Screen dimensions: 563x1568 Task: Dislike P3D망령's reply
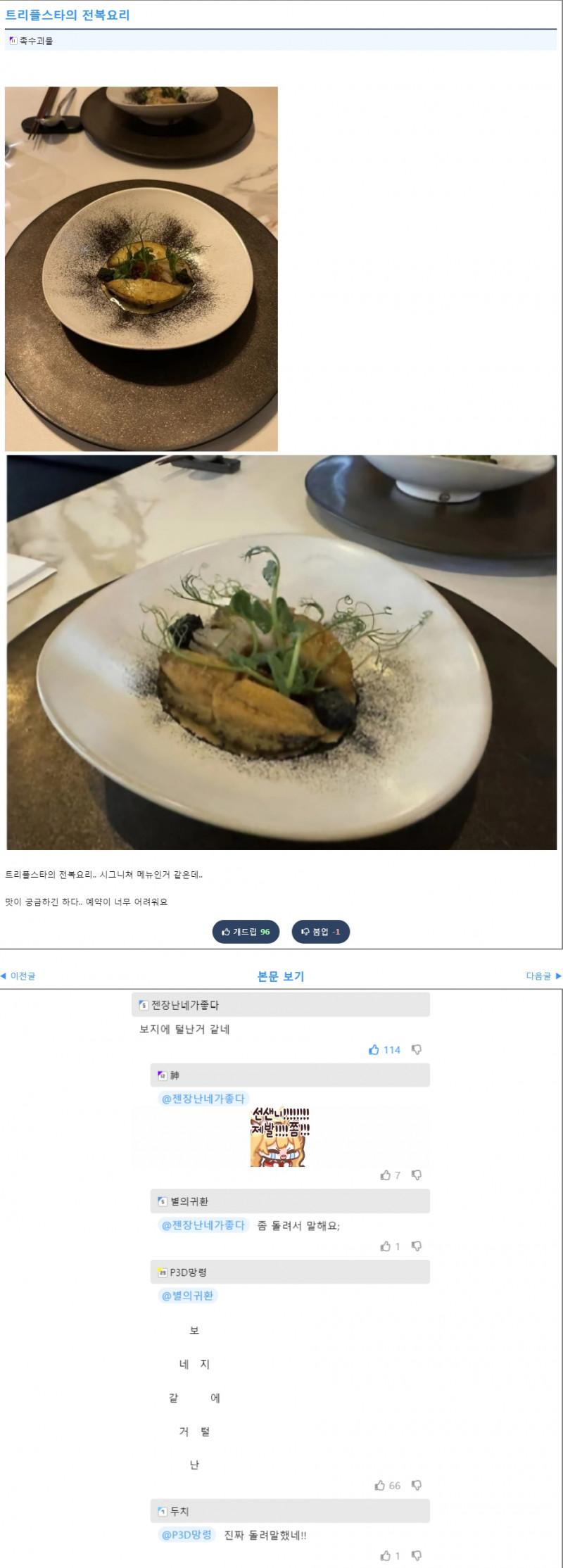click(417, 1486)
